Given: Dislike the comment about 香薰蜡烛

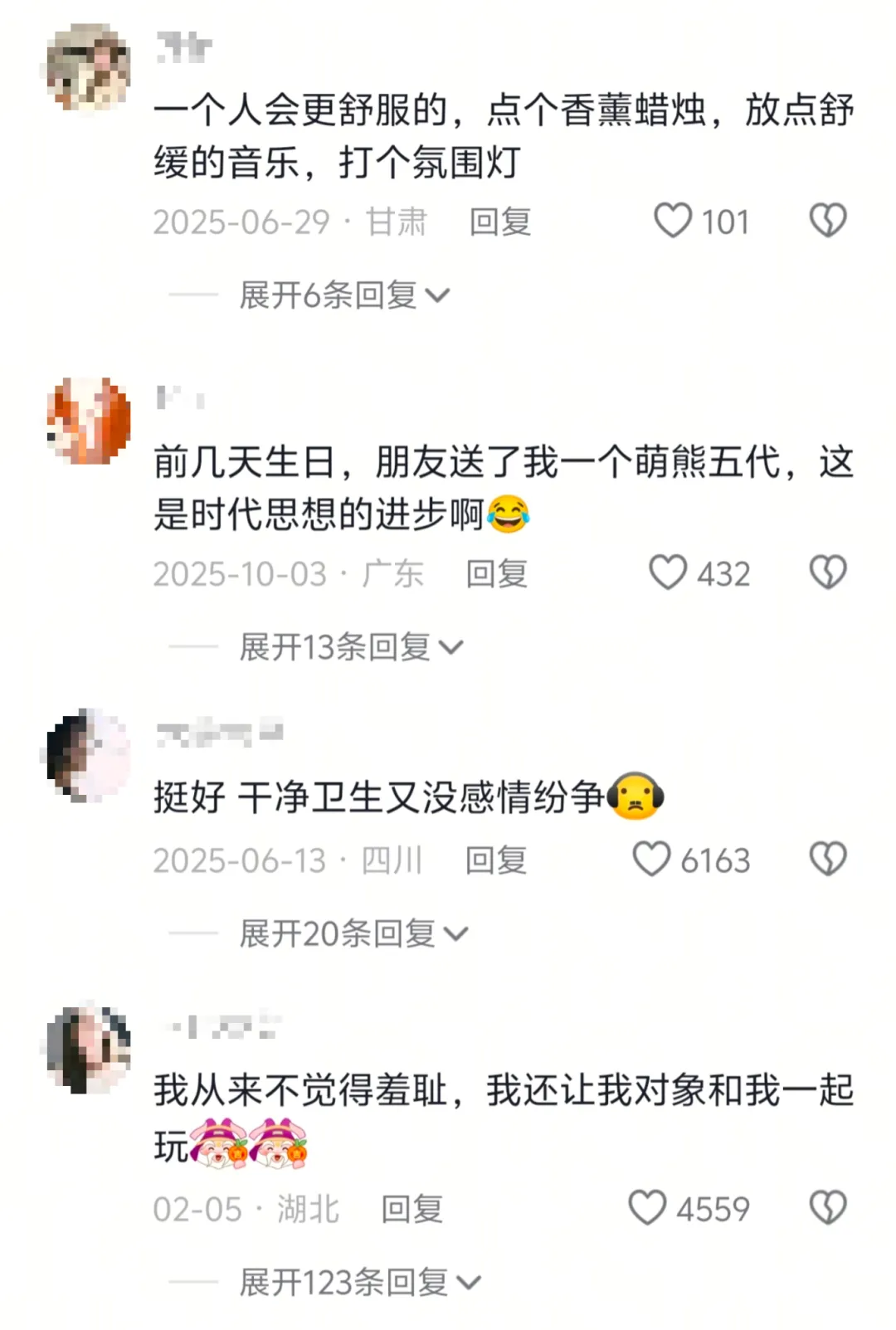Looking at the screenshot, I should point(827,221).
